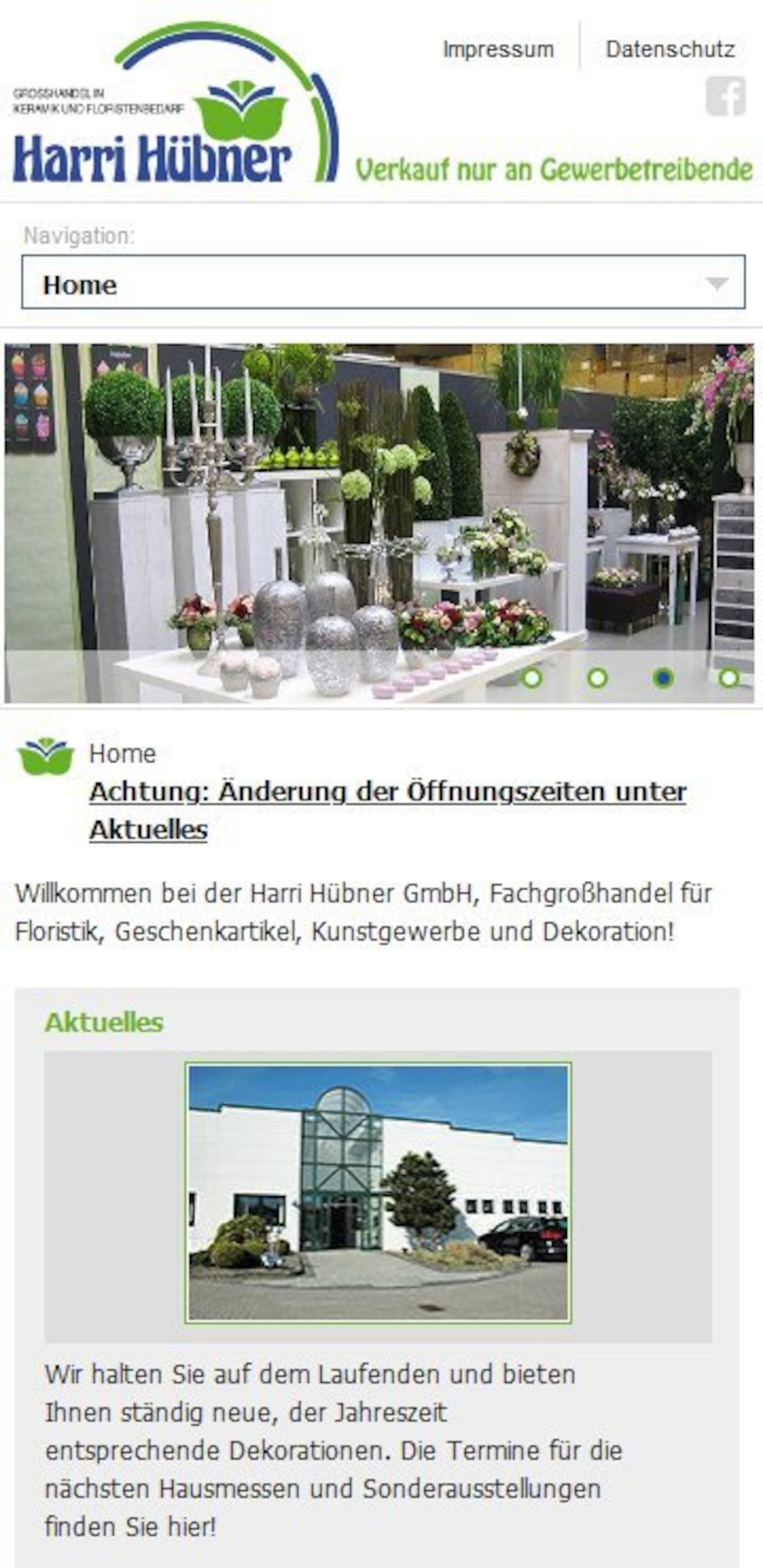
Task: Select the first carousel indicator dot
Action: 533,677
